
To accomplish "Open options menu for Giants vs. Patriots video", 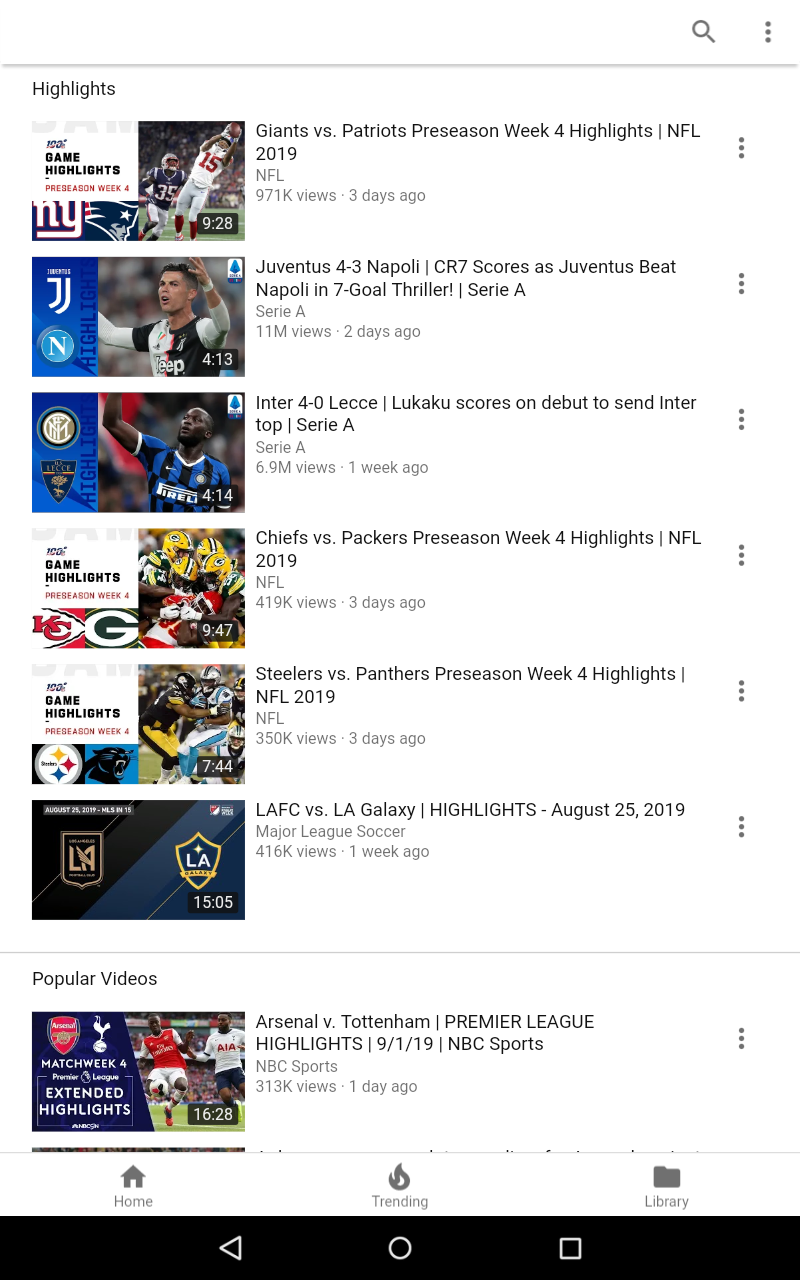I will click(x=741, y=147).
